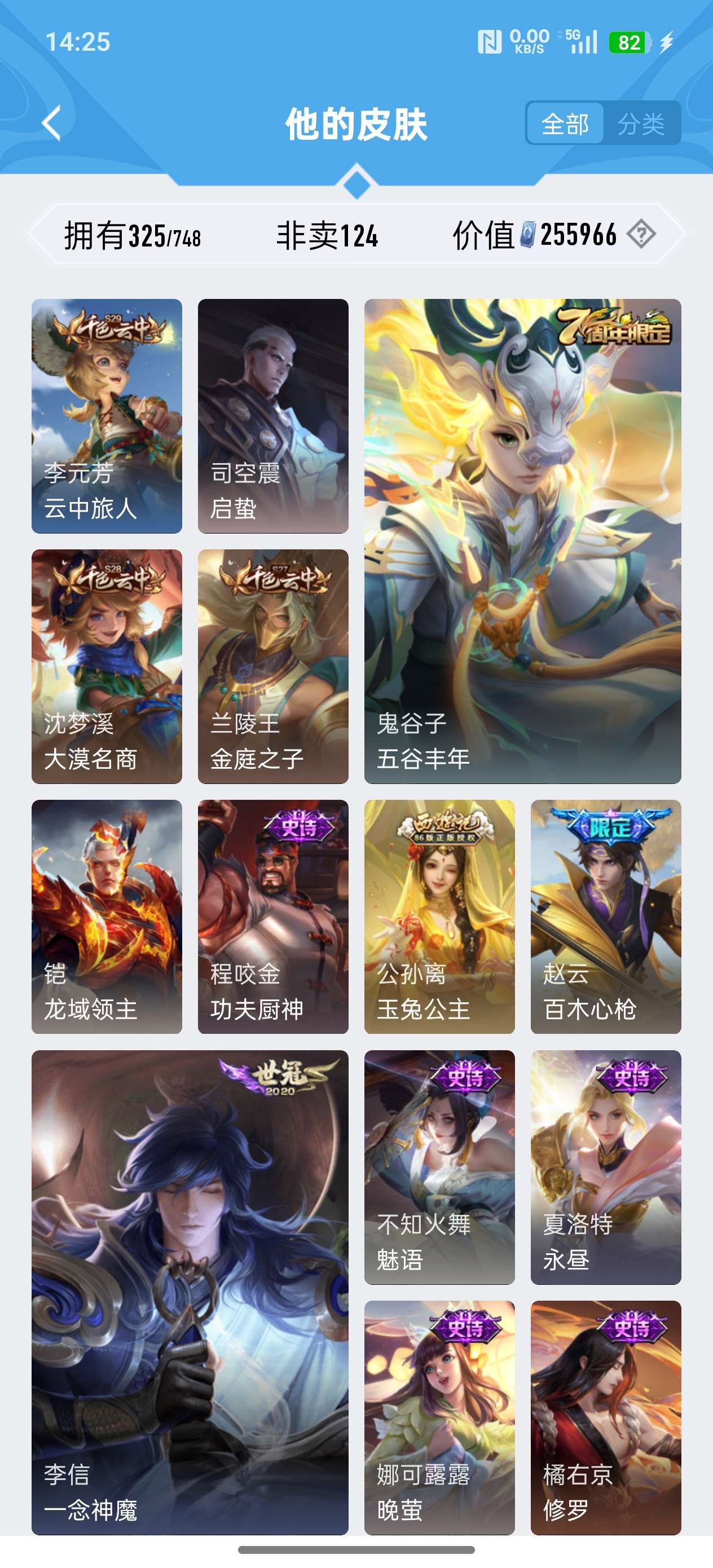Image resolution: width=713 pixels, height=1568 pixels.
Task: Open 赵云 百木心枪 skin card
Action: 605,916
